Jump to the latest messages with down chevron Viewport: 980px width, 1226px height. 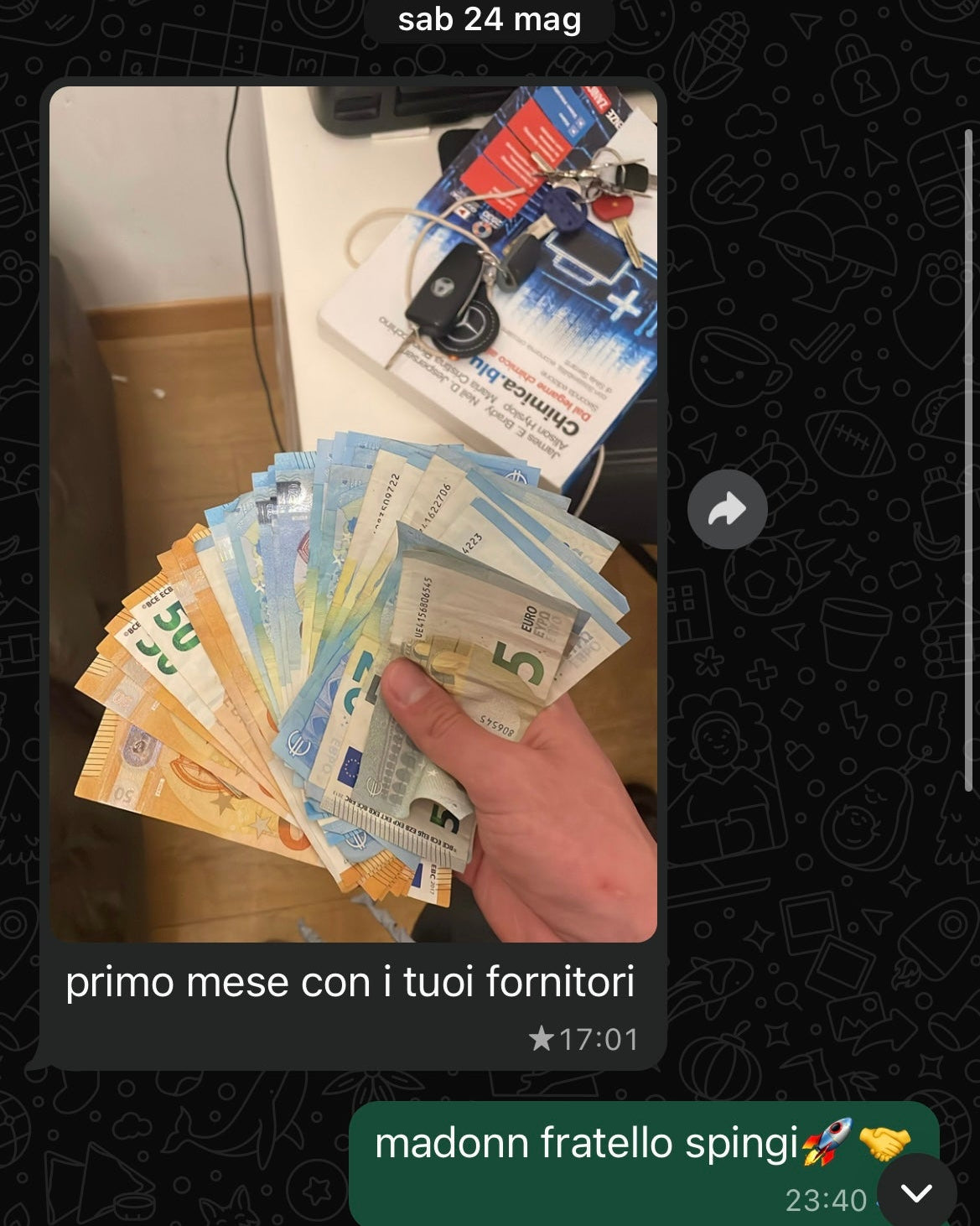pyautogui.click(x=915, y=1192)
